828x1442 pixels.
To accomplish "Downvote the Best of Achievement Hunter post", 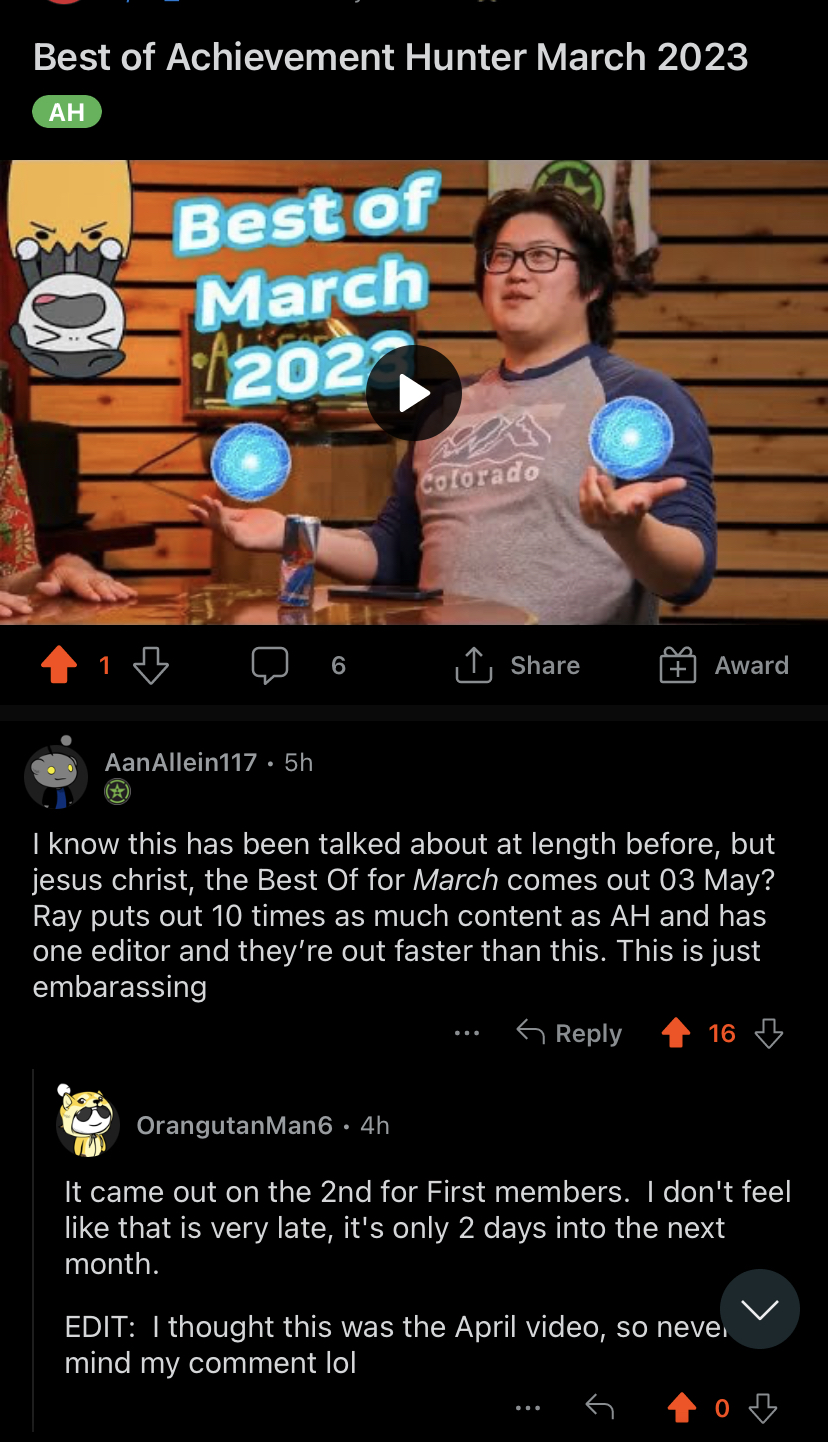I will [x=151, y=665].
